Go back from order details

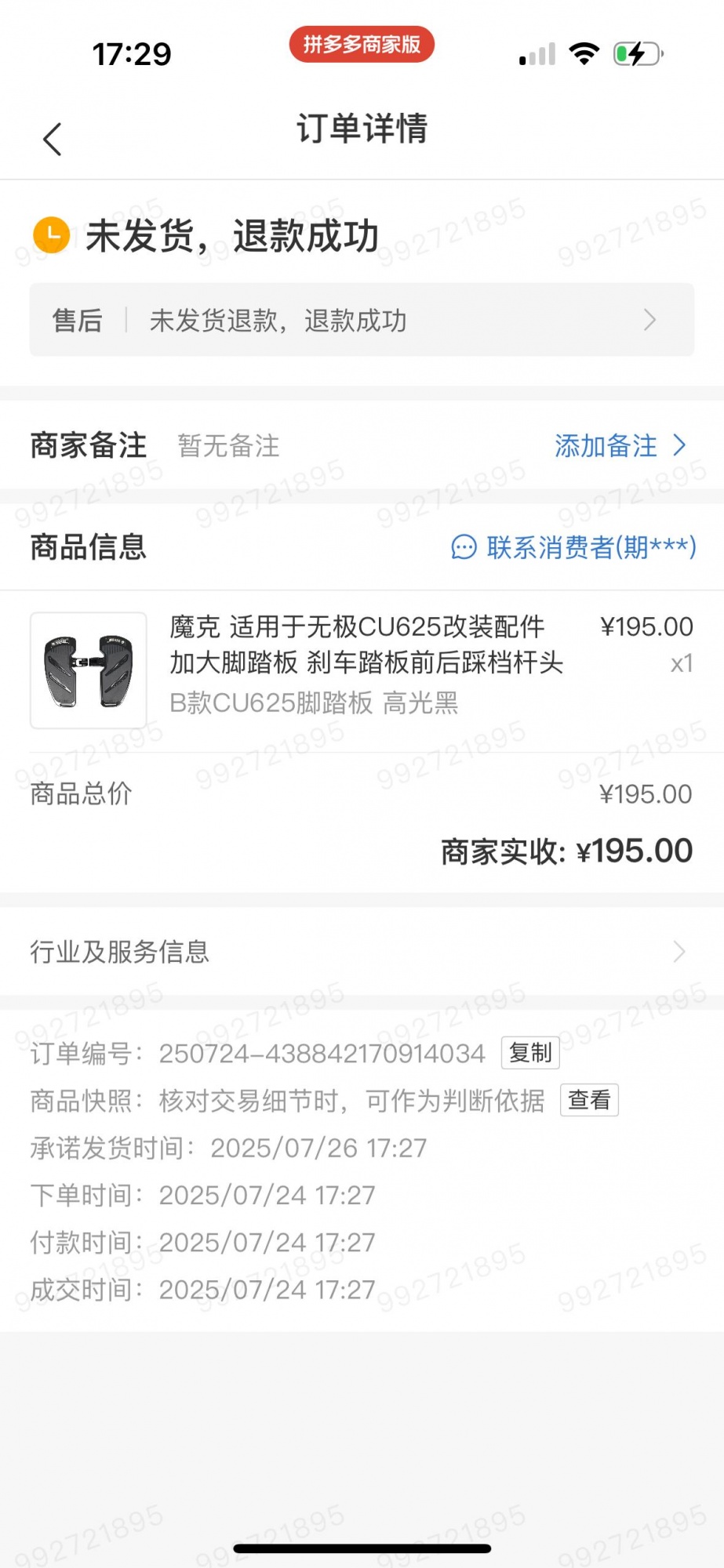click(x=52, y=140)
